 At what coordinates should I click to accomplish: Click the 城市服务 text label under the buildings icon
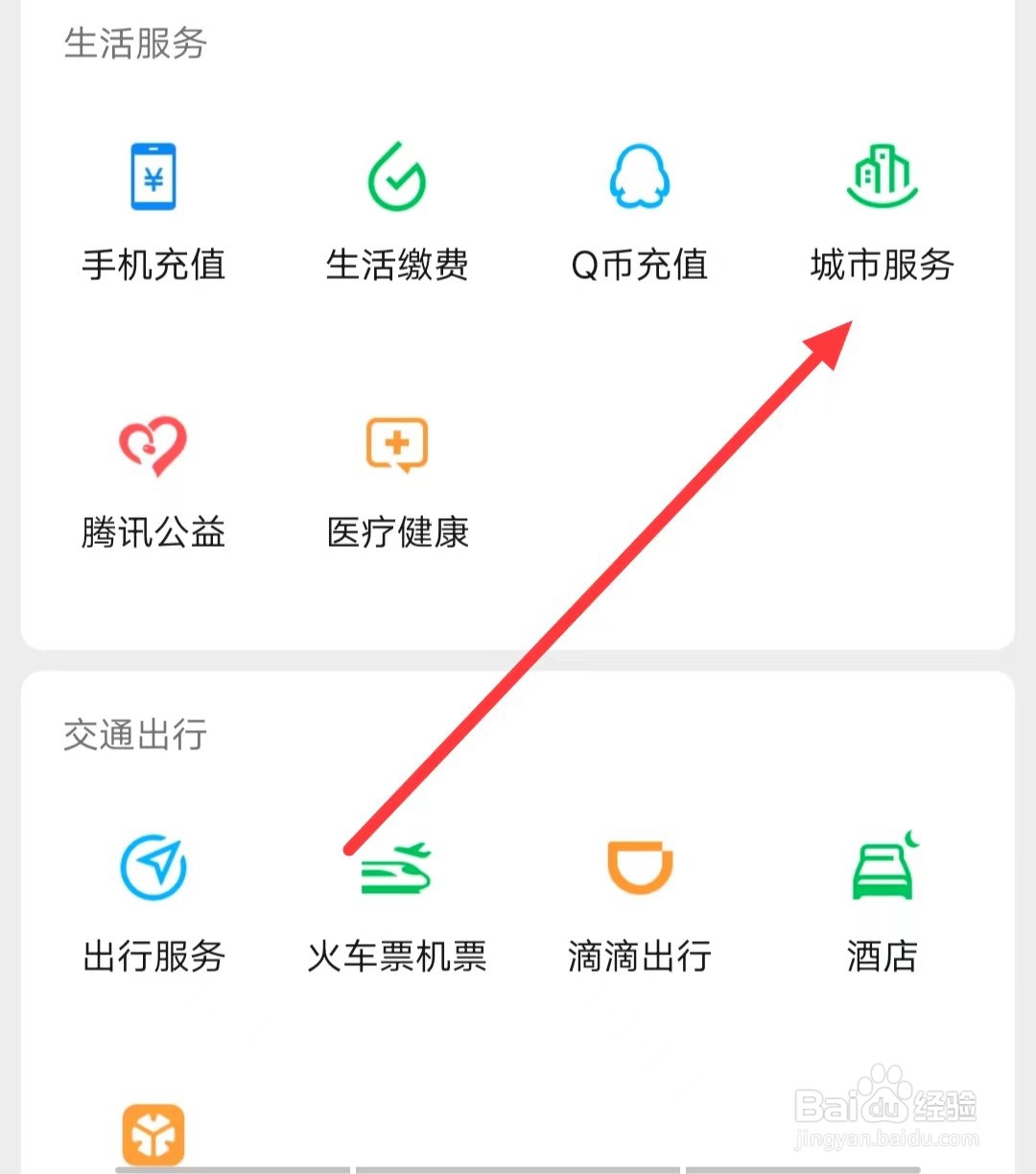882,266
